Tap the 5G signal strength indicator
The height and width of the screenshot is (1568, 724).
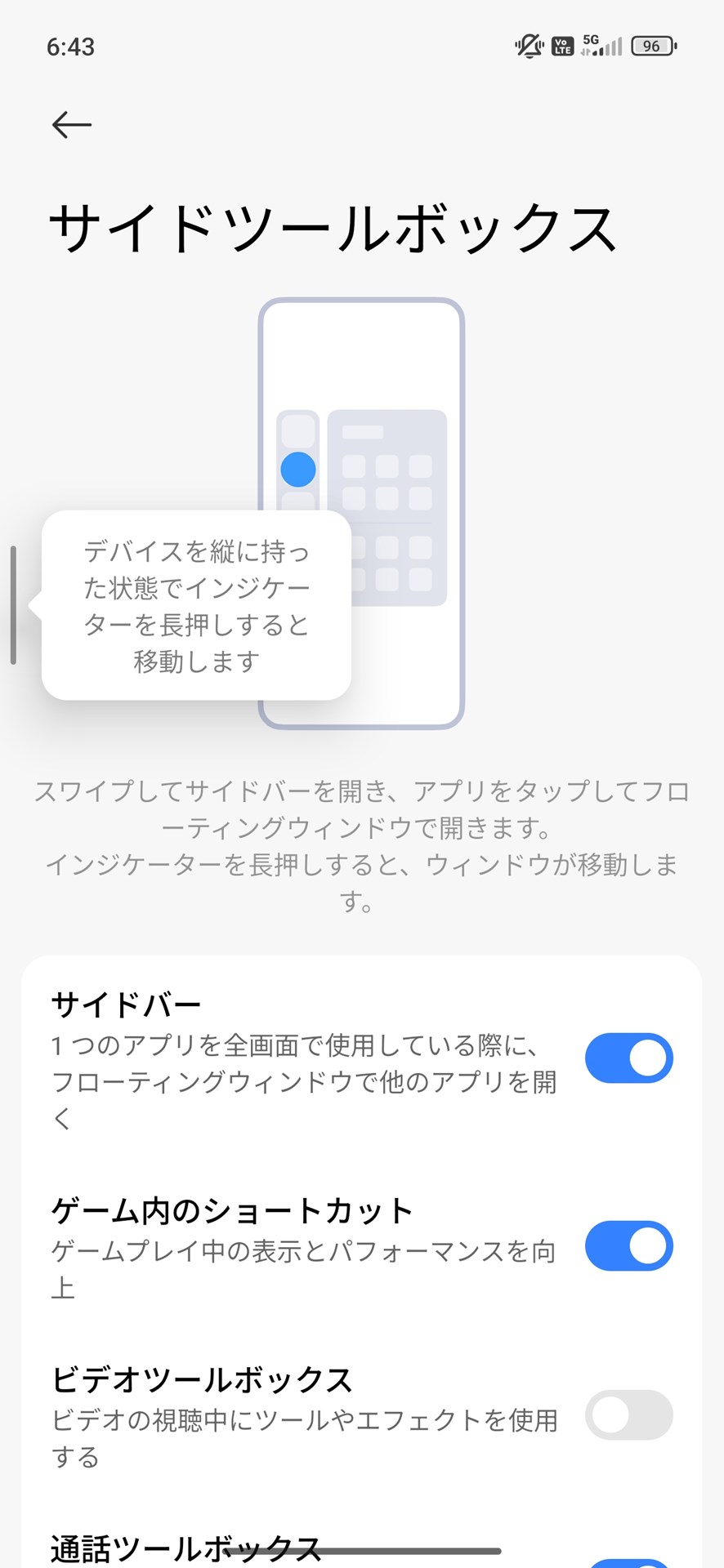pyautogui.click(x=599, y=45)
